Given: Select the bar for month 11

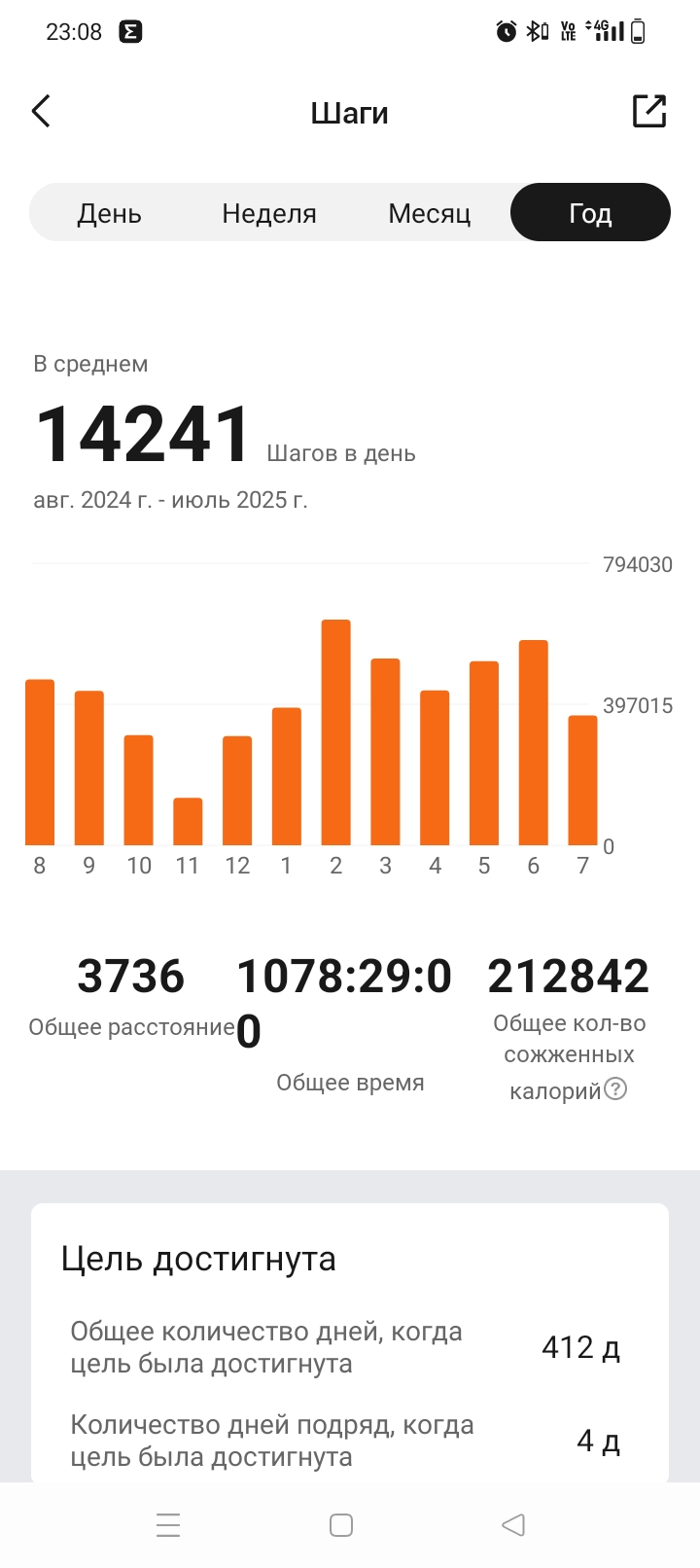Looking at the screenshot, I should click(188, 822).
